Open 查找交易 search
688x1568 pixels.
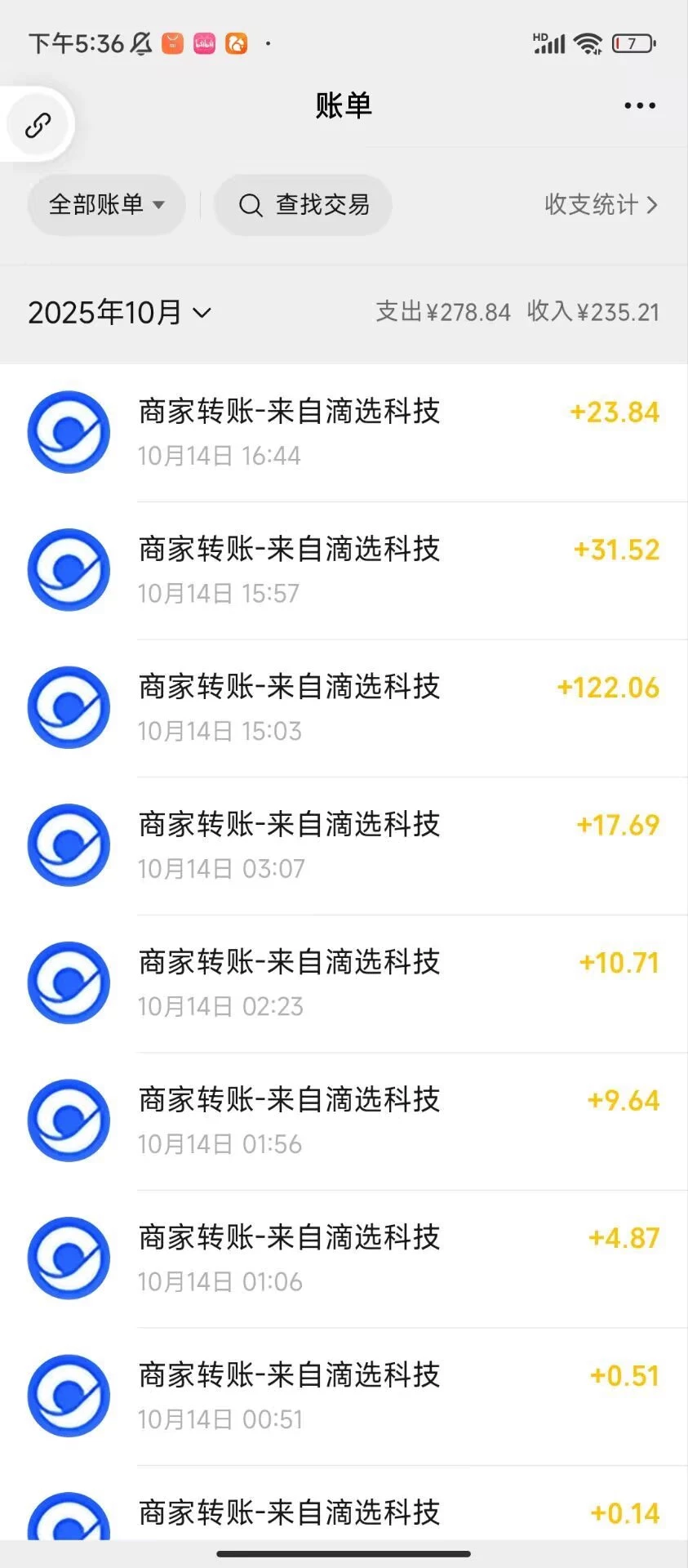click(304, 205)
